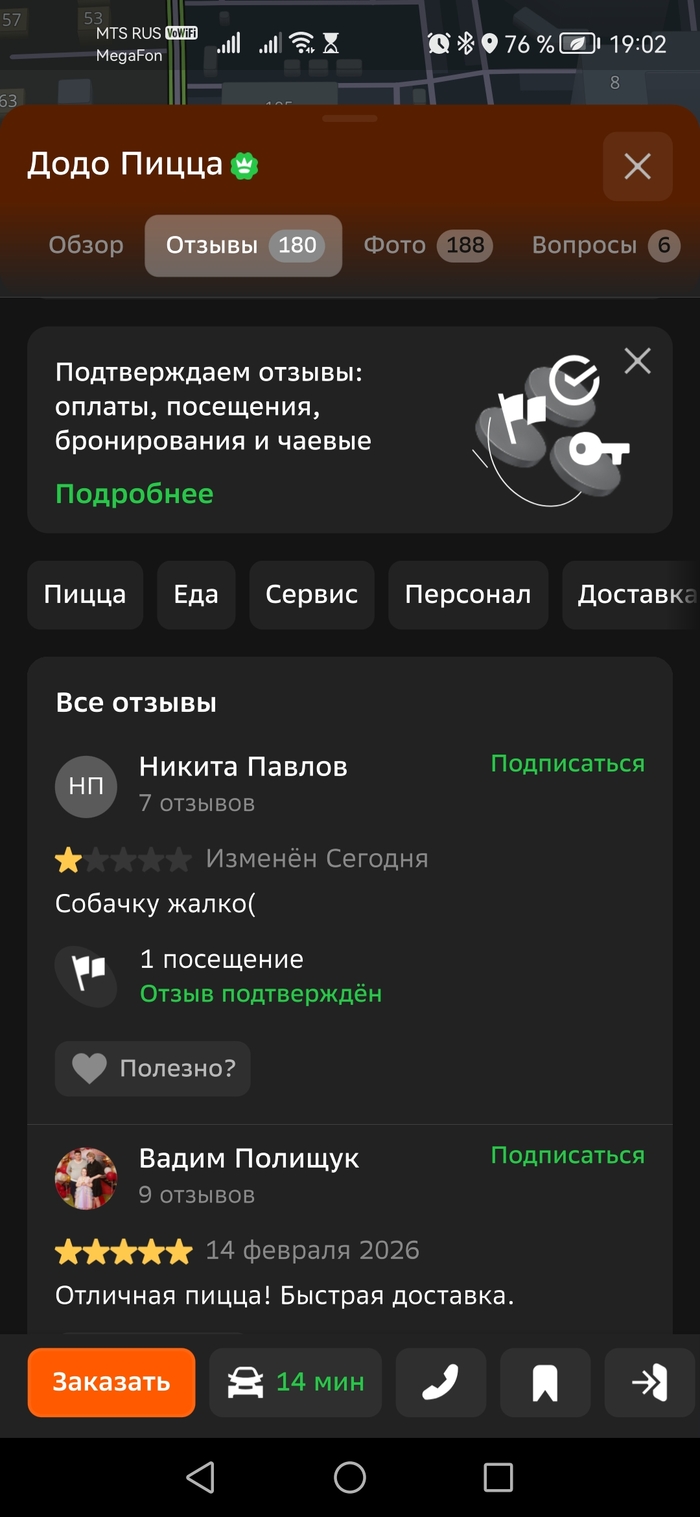Screen dimensions: 700x1517
Task: Switch to the Обзор tab
Action: pos(86,245)
